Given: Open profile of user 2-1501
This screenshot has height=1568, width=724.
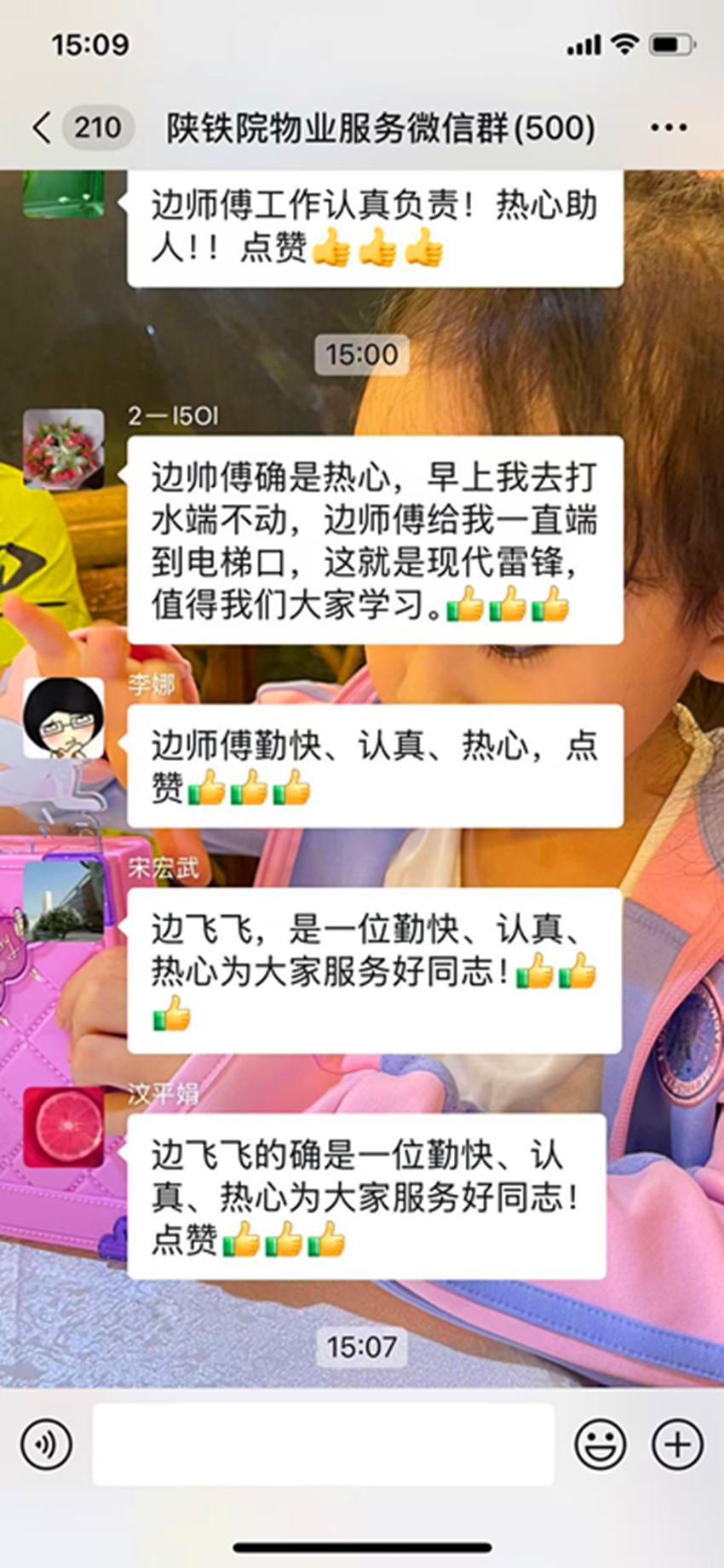Looking at the screenshot, I should click(x=63, y=449).
